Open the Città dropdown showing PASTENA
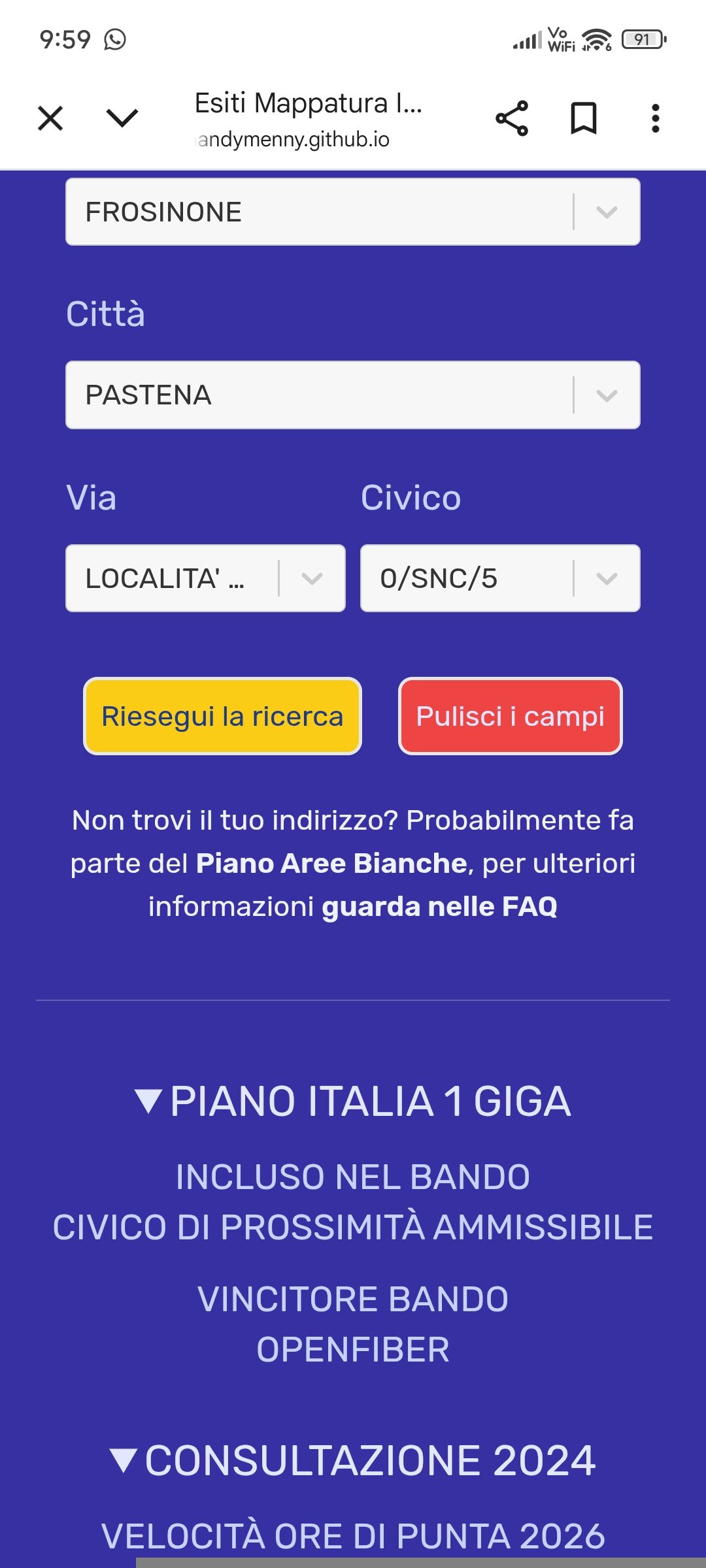Image resolution: width=706 pixels, height=1568 pixels. [x=352, y=395]
